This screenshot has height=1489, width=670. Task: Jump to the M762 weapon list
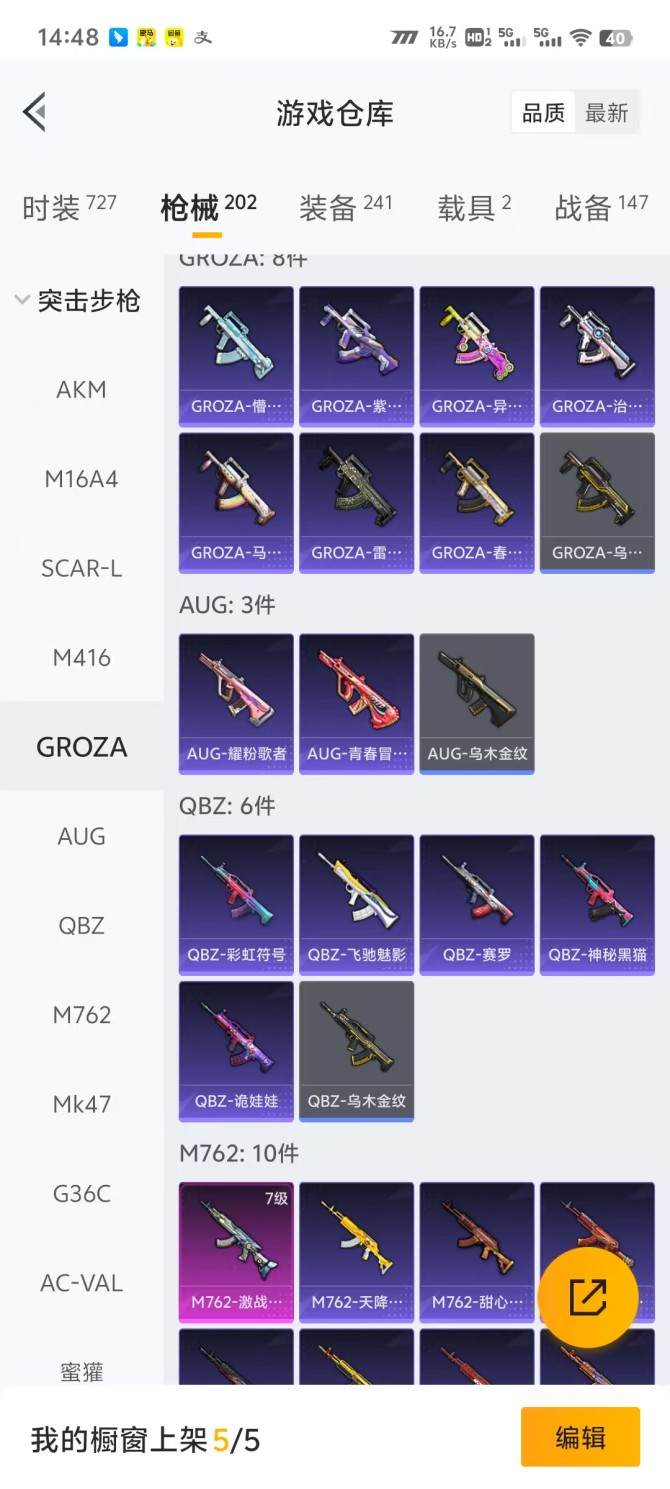[81, 1015]
